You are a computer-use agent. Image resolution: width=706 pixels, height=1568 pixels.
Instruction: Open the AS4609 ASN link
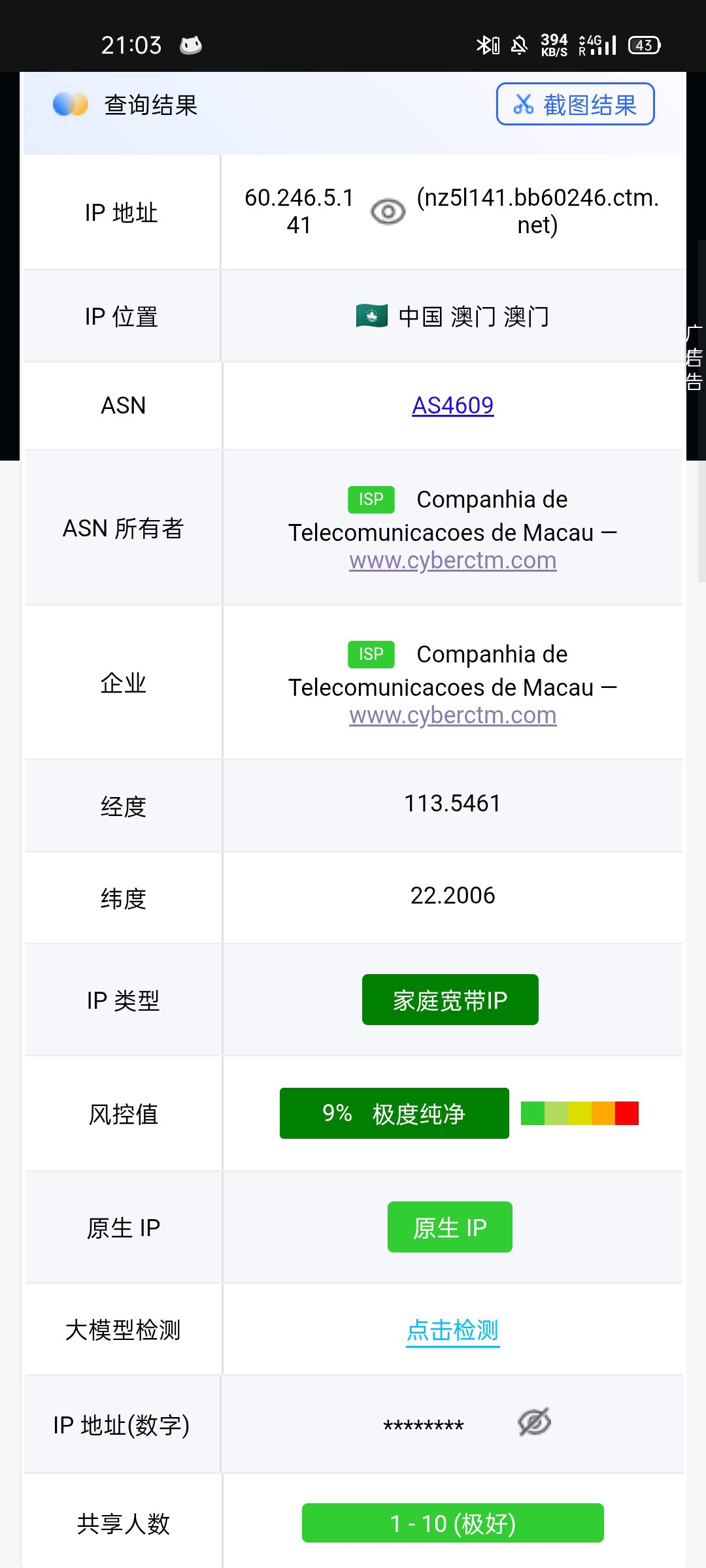point(452,406)
